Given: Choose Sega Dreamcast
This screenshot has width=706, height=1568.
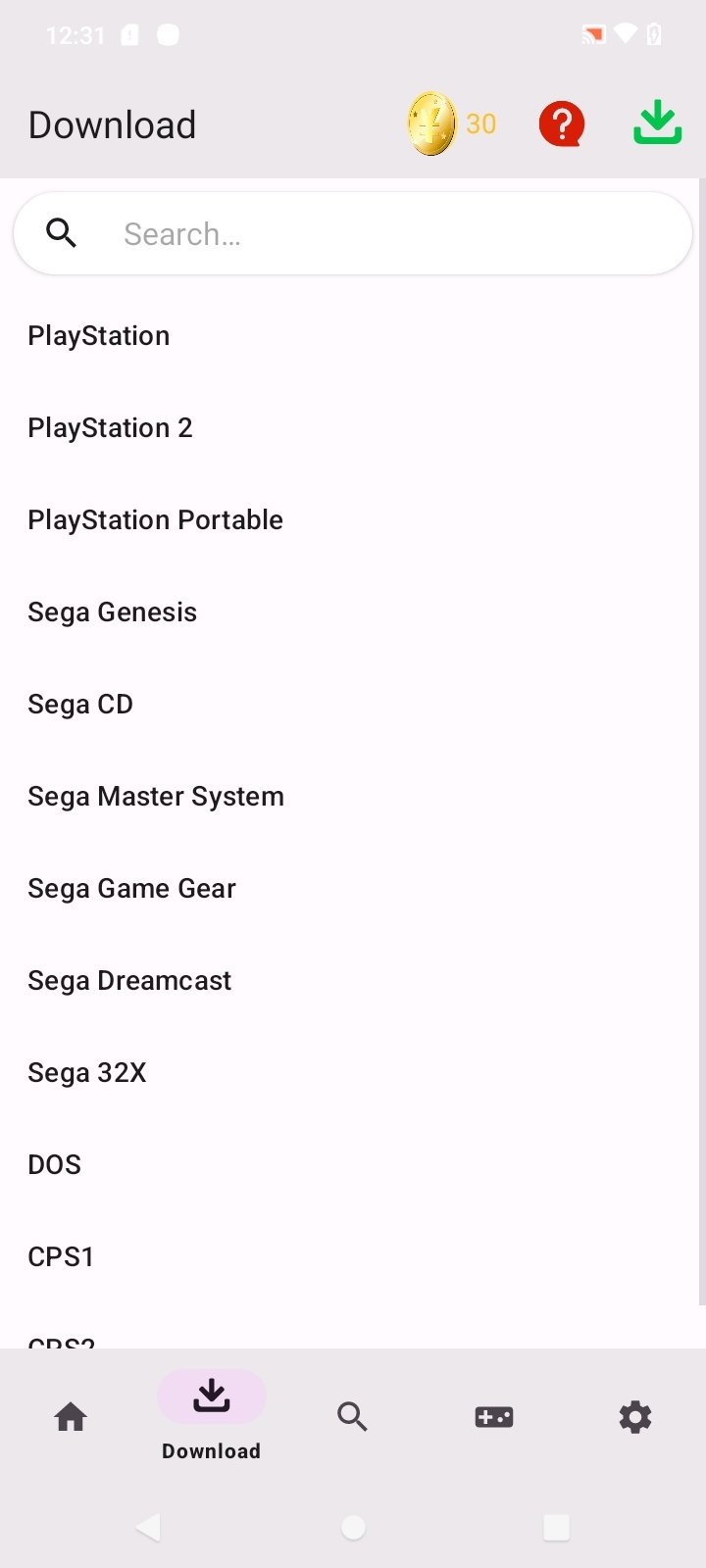Looking at the screenshot, I should click(353, 981).
